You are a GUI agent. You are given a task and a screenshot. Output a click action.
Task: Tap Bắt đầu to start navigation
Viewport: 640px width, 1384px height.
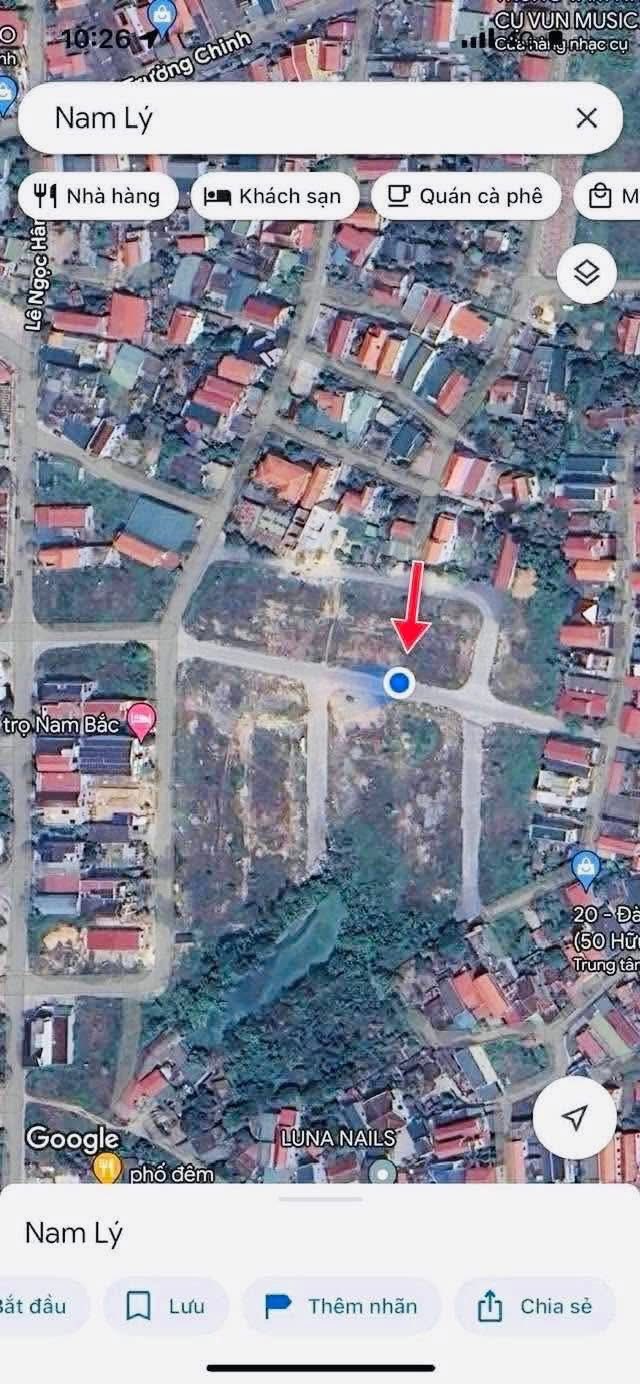point(40,1306)
